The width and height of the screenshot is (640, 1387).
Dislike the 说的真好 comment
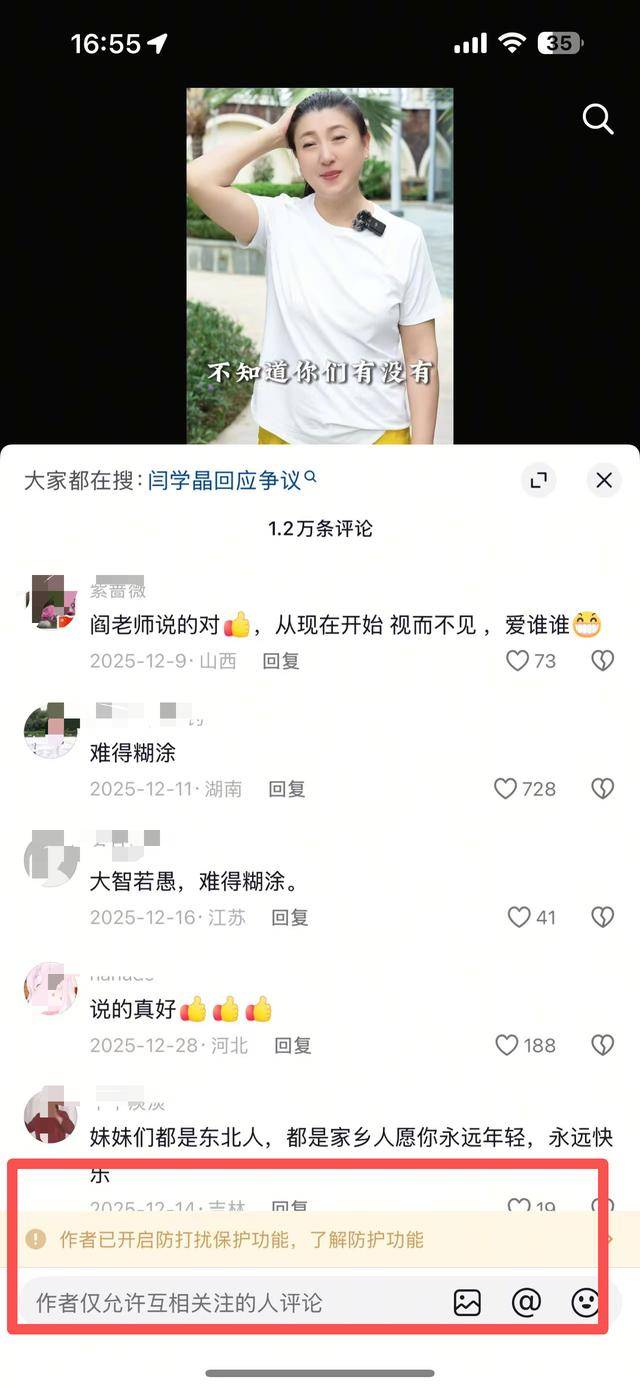(602, 1045)
